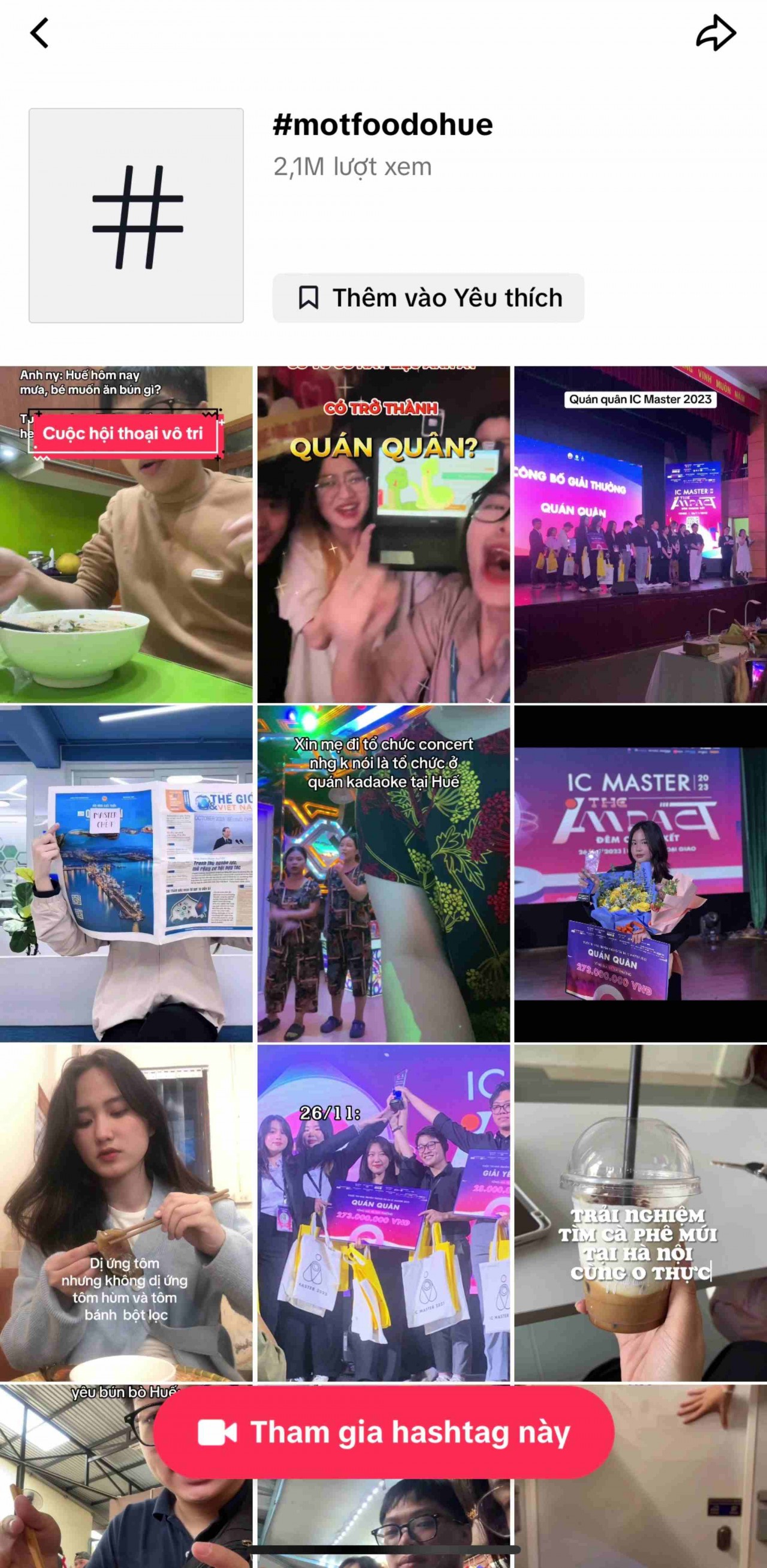Open the IC Master flower bouquet video
Screen dimensions: 767x1568
[641, 874]
